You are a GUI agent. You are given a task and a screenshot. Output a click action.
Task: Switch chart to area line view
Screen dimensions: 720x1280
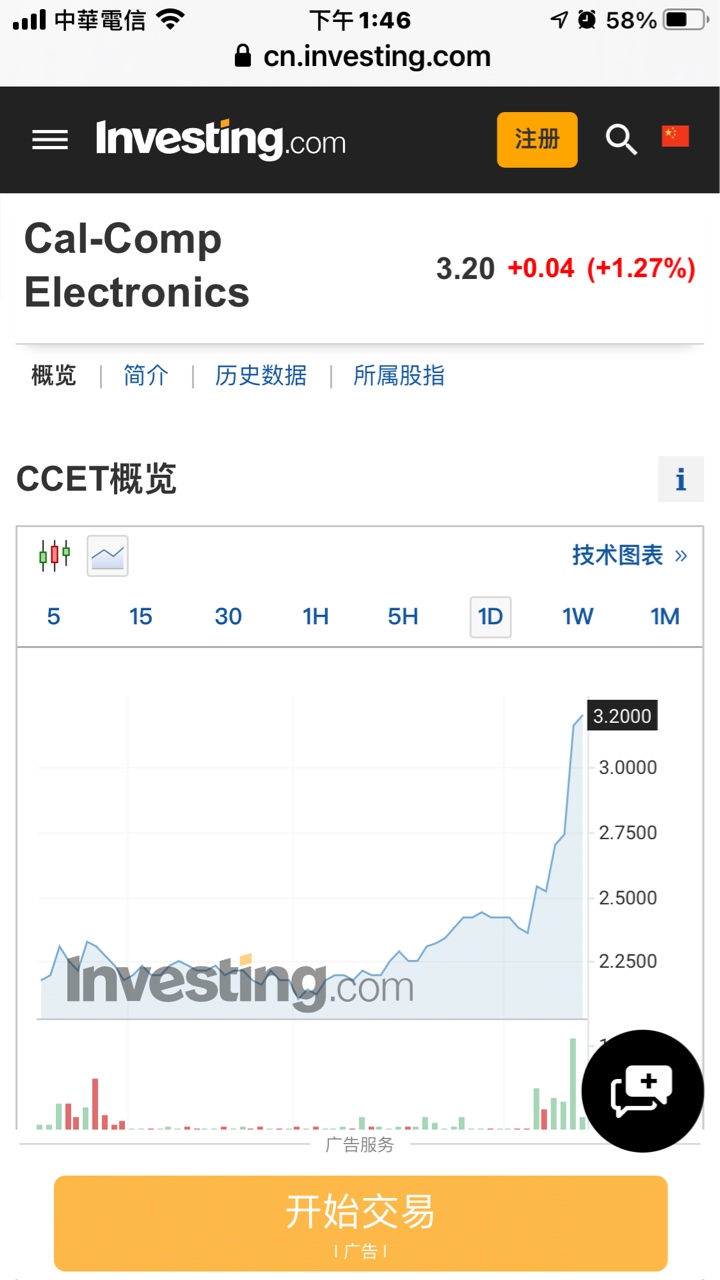click(x=108, y=556)
